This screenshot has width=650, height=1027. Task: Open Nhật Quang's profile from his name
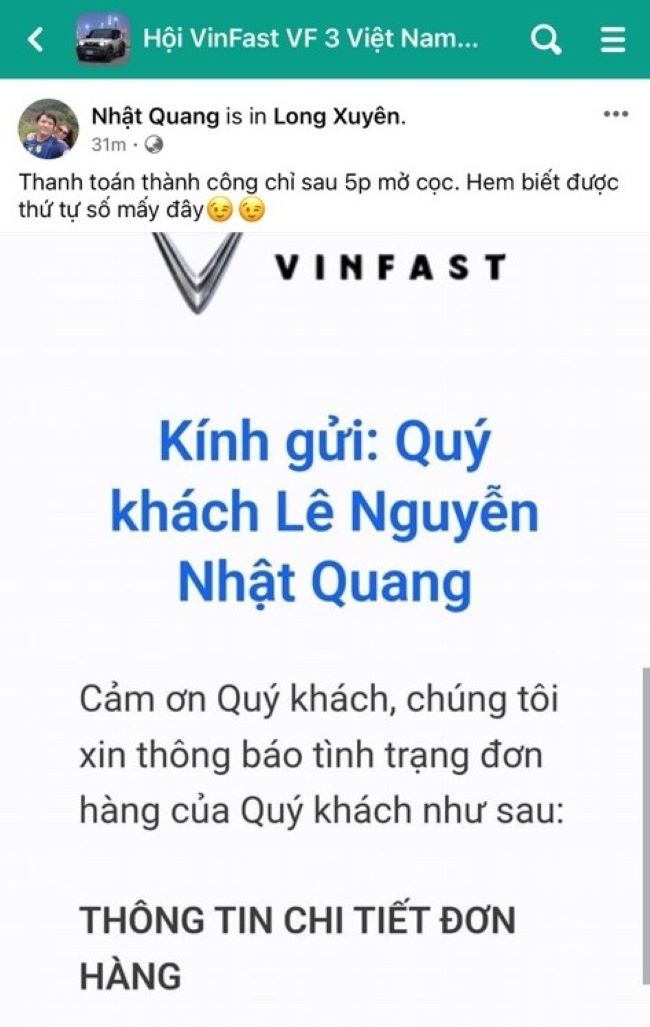[155, 115]
